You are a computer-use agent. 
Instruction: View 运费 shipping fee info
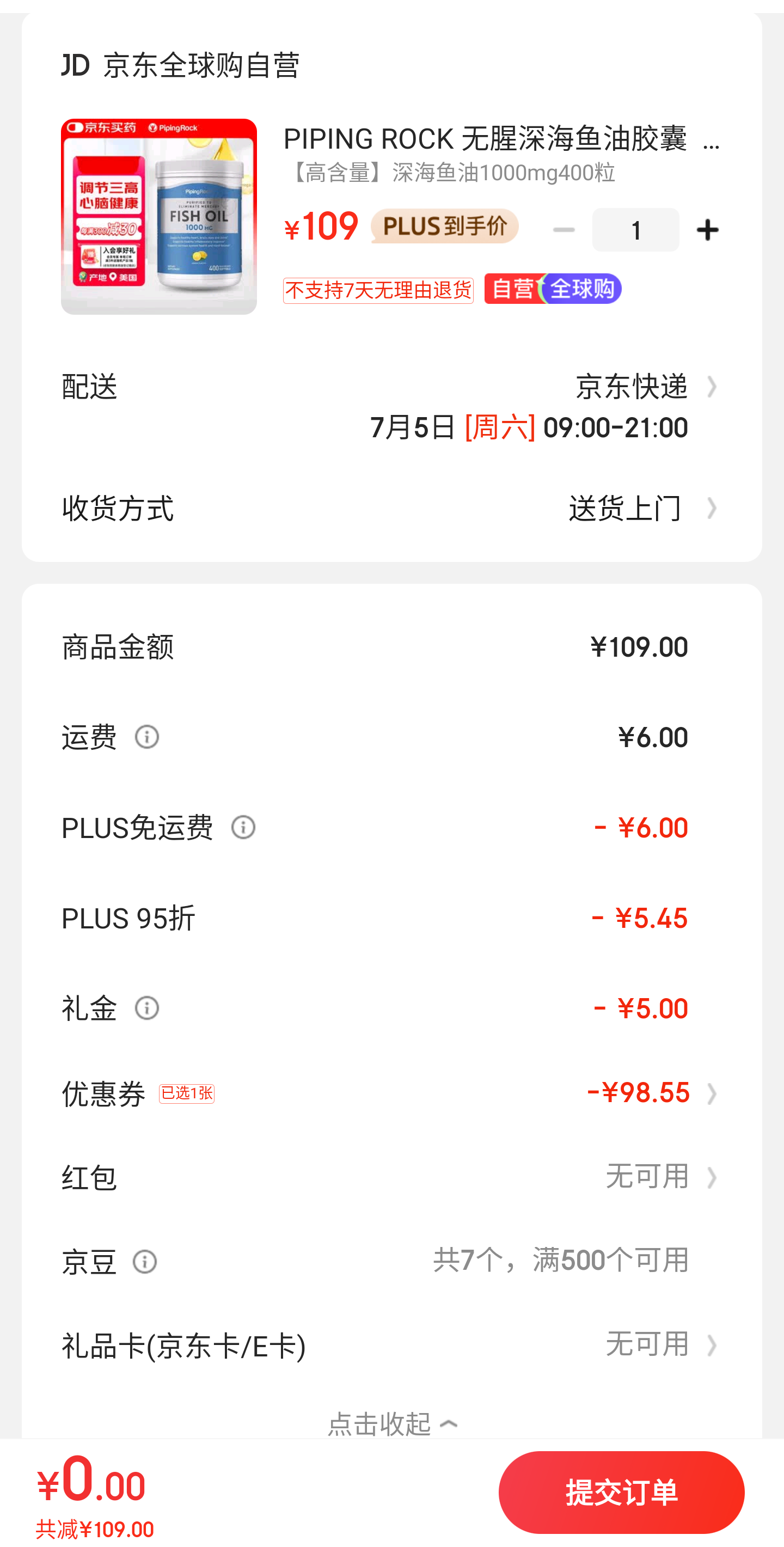pos(147,737)
